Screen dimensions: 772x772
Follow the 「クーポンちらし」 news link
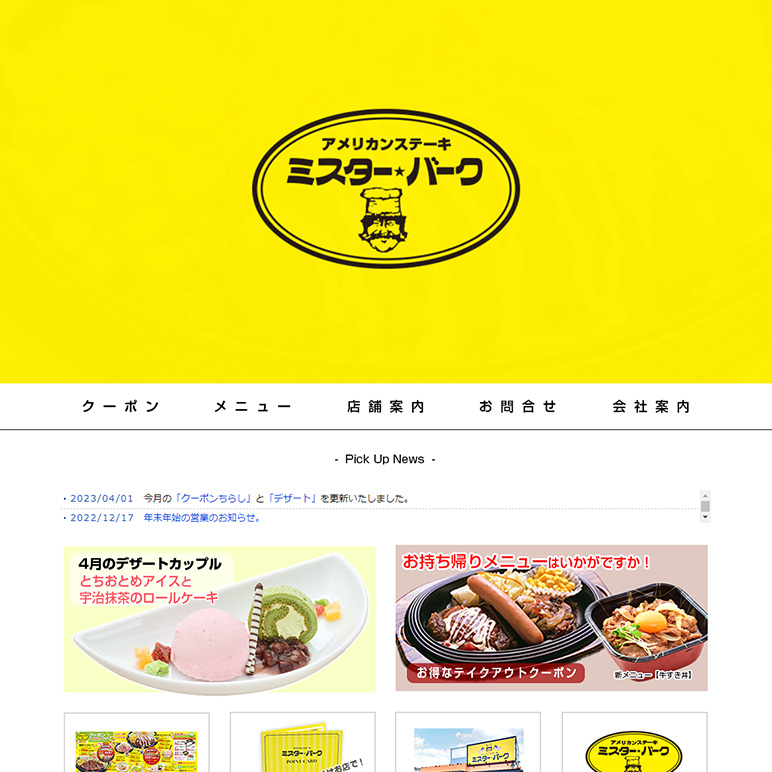213,498
